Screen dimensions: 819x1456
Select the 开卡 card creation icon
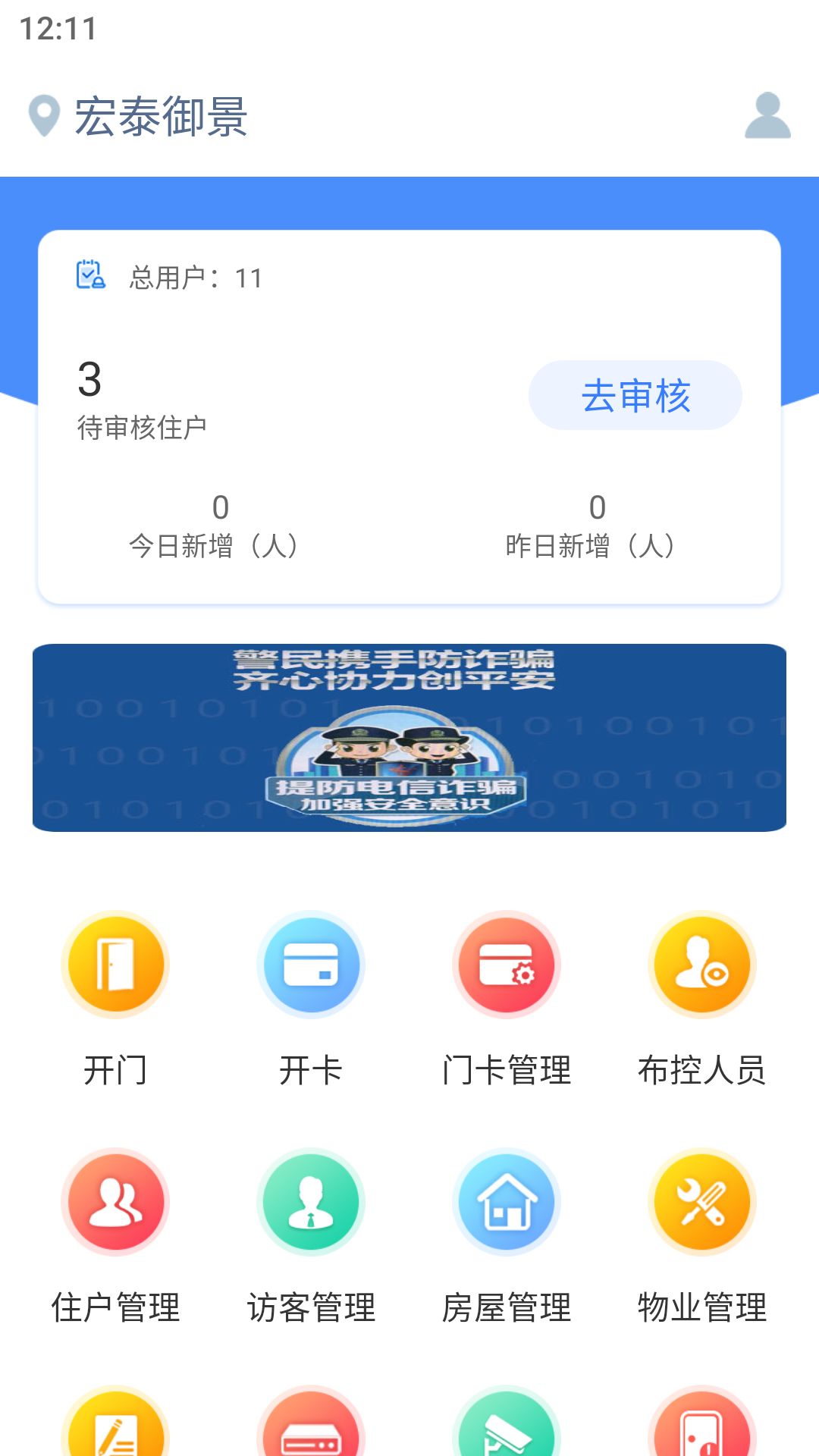click(310, 964)
